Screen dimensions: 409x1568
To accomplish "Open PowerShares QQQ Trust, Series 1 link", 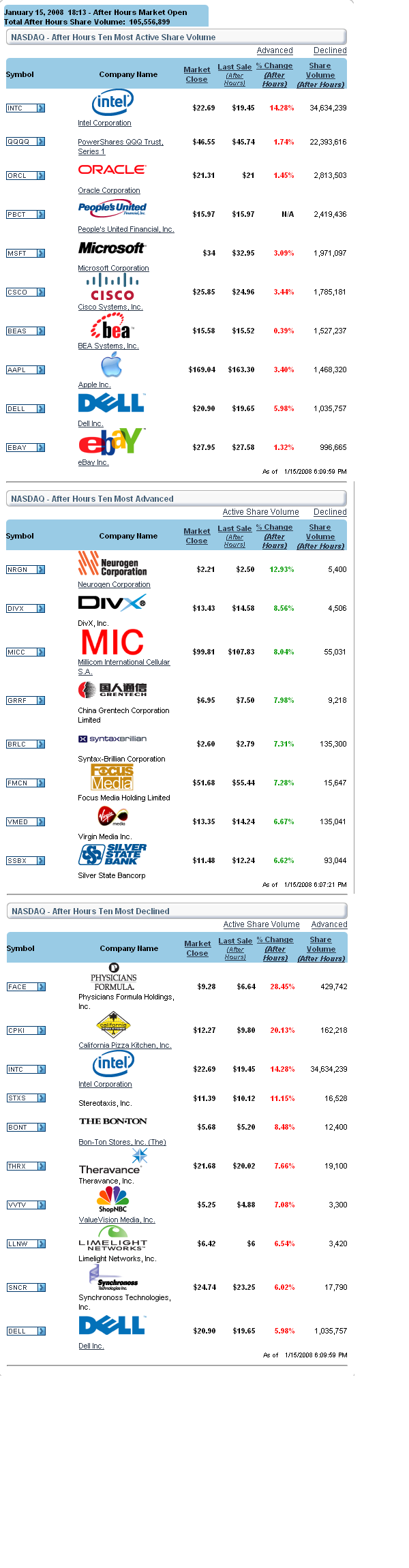I will point(120,142).
